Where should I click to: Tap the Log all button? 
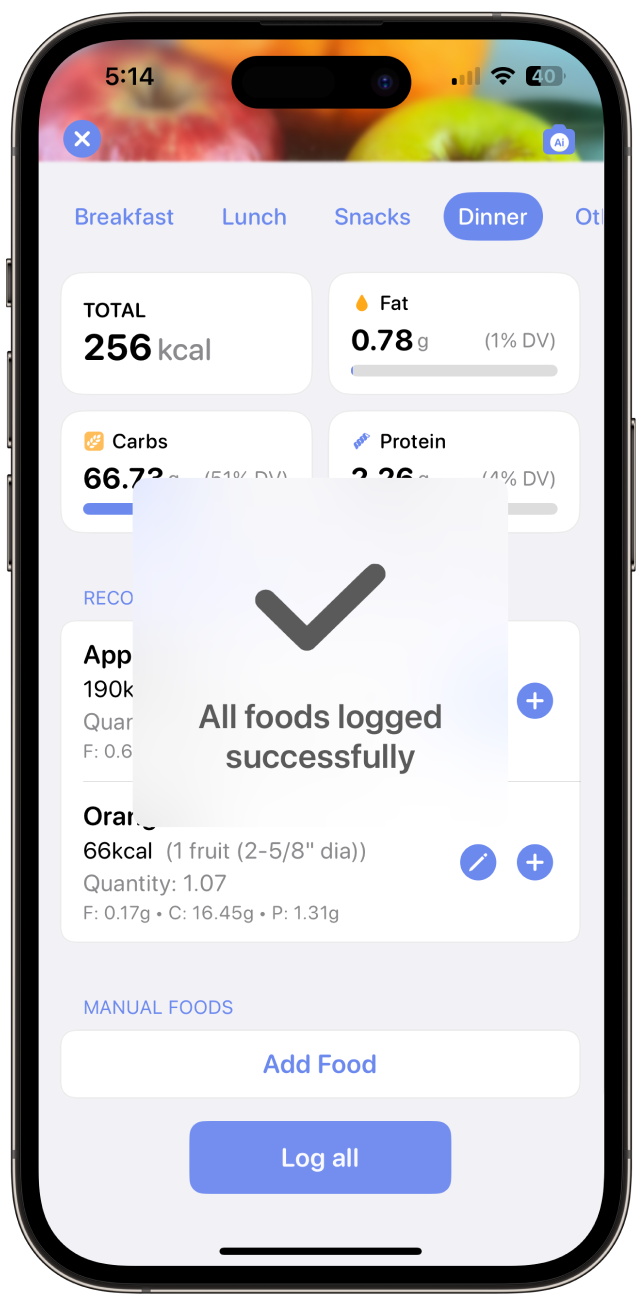tap(320, 1158)
